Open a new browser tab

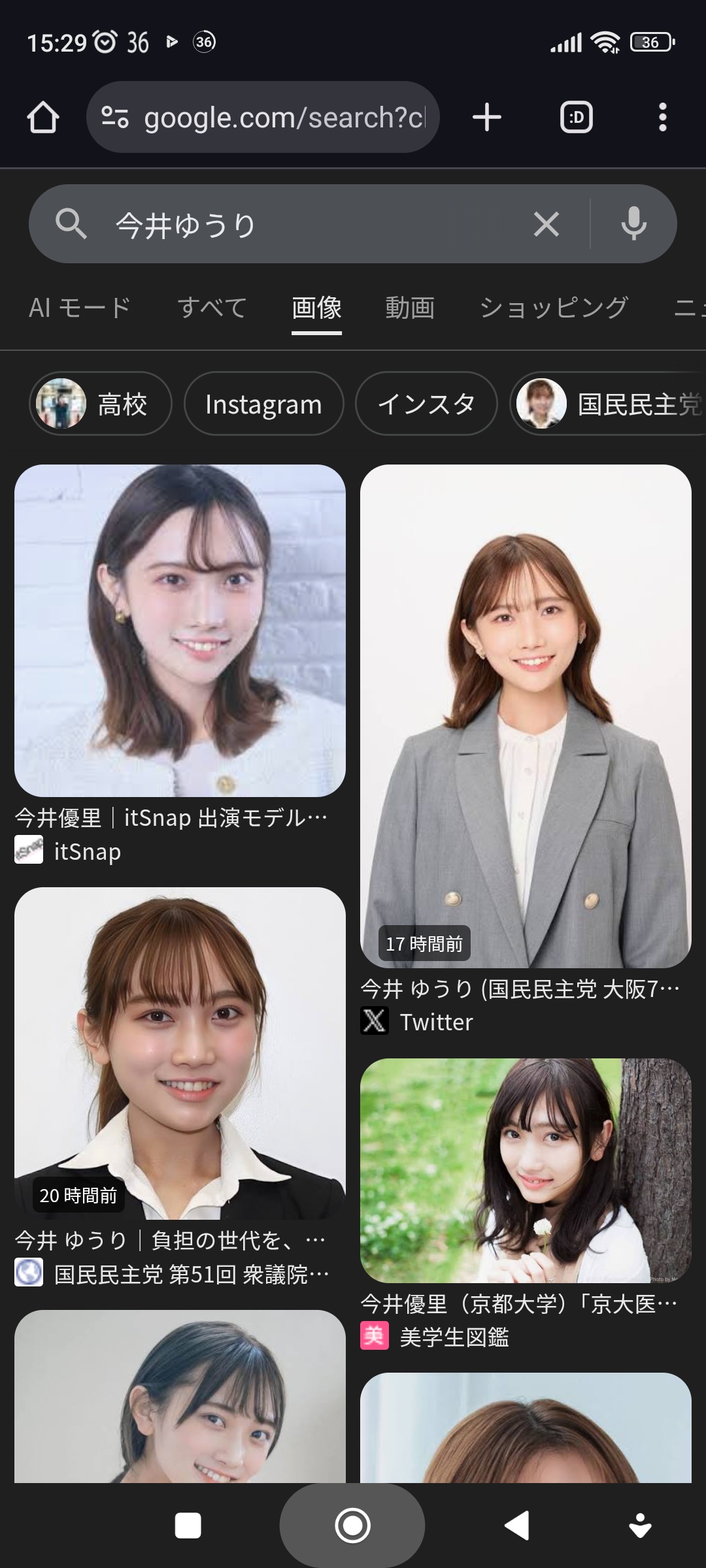click(487, 118)
